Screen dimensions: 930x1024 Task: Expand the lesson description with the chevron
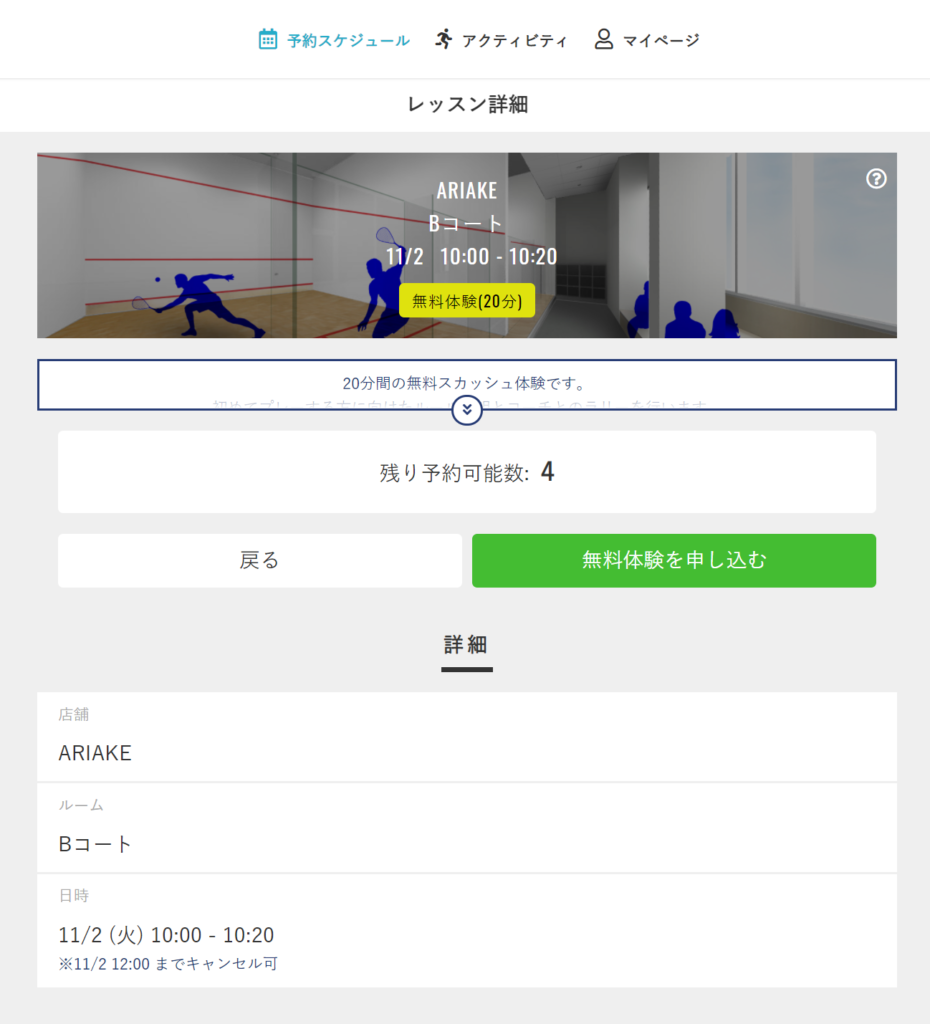pyautogui.click(x=467, y=410)
